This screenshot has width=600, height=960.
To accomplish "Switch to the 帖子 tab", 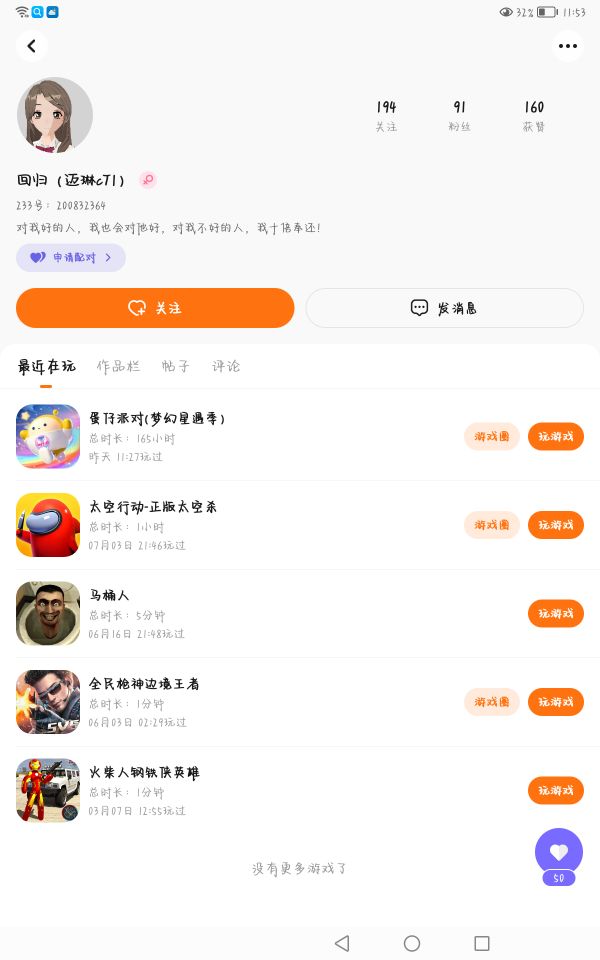I will point(176,366).
